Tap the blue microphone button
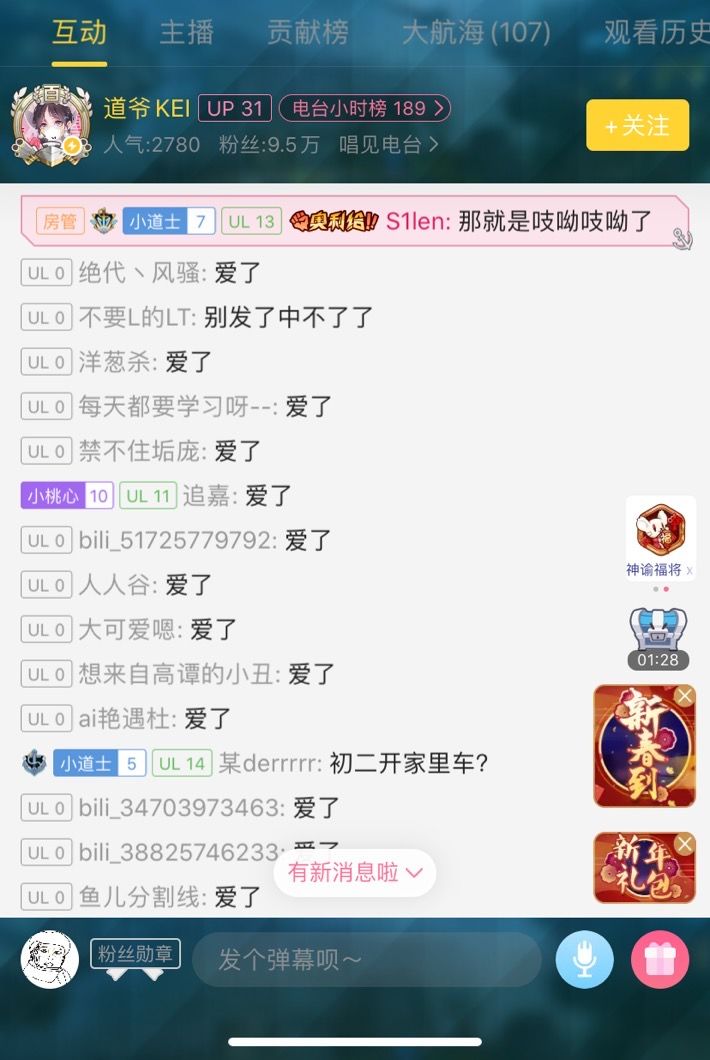The height and width of the screenshot is (1060, 710). (x=584, y=960)
